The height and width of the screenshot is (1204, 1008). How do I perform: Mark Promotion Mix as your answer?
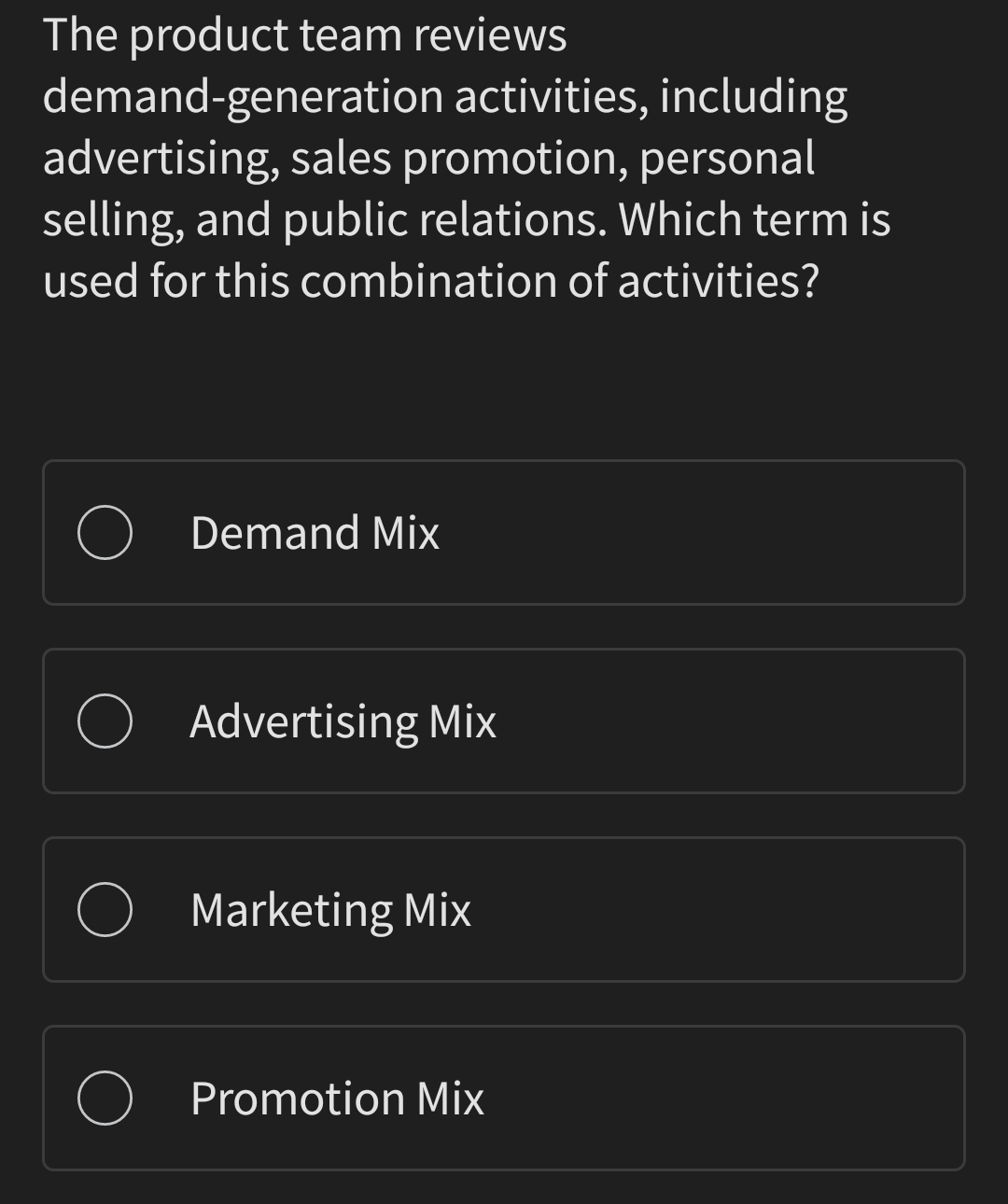[x=105, y=1099]
